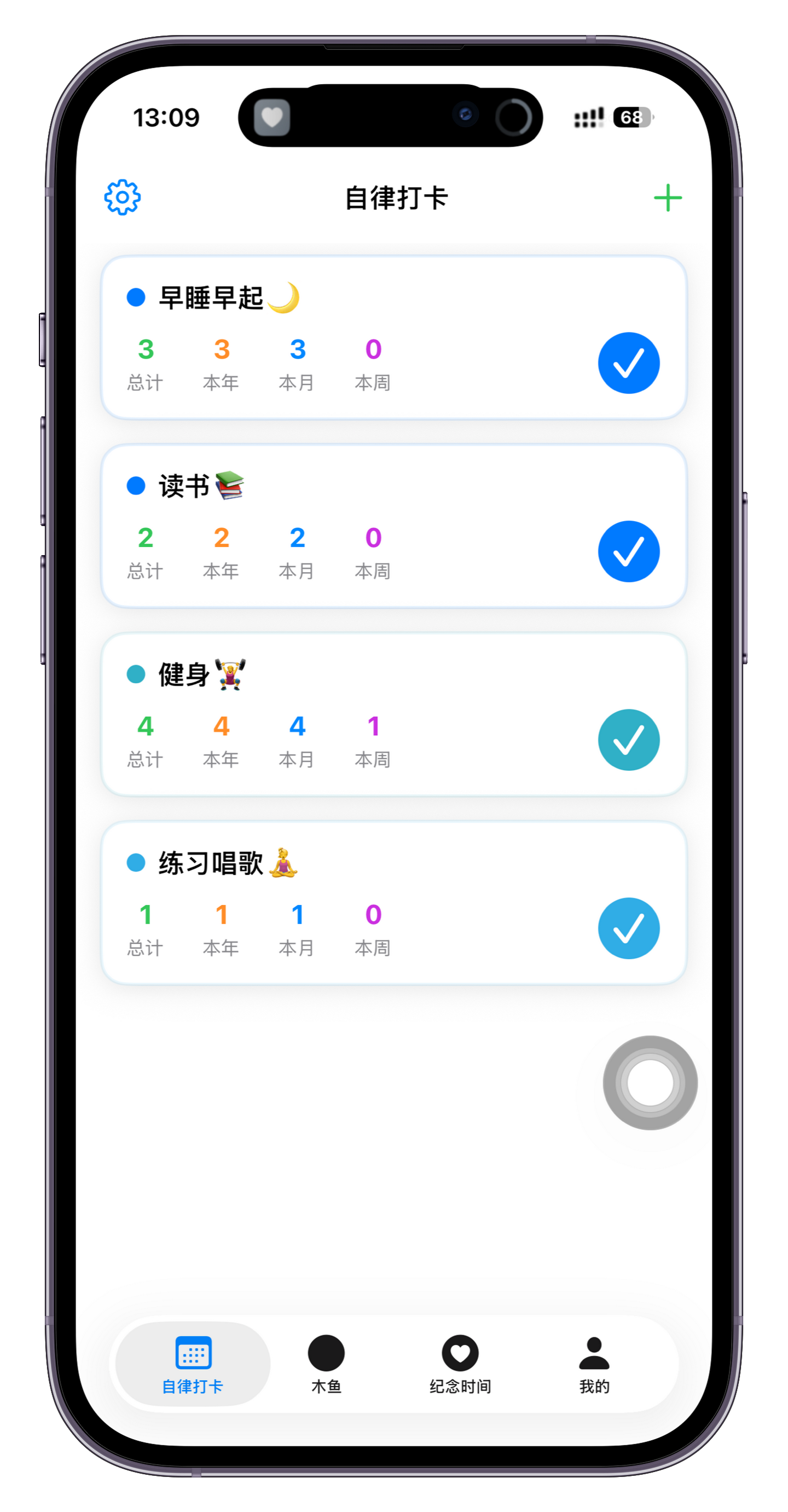Check in for 早睡早起
Image resolution: width=788 pixels, height=1512 pixels.
[628, 363]
